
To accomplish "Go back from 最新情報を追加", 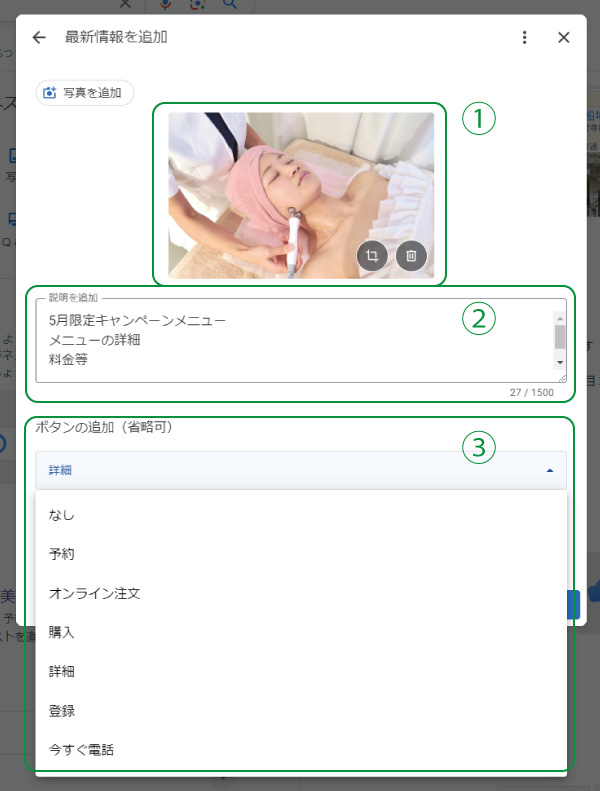I will (39, 37).
